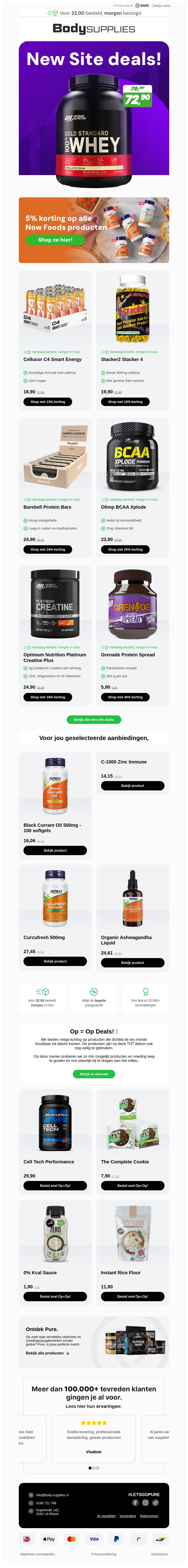The height and width of the screenshot is (1568, 188).
Task: Open 'Privacyverklaring' link
Action: [104, 1554]
